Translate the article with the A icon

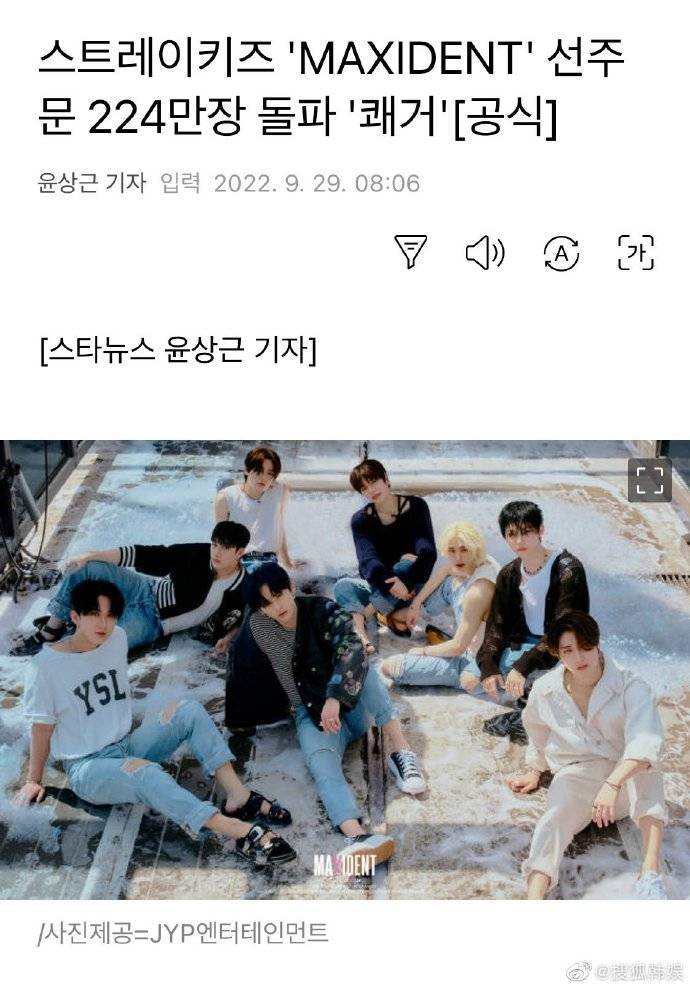tap(560, 253)
